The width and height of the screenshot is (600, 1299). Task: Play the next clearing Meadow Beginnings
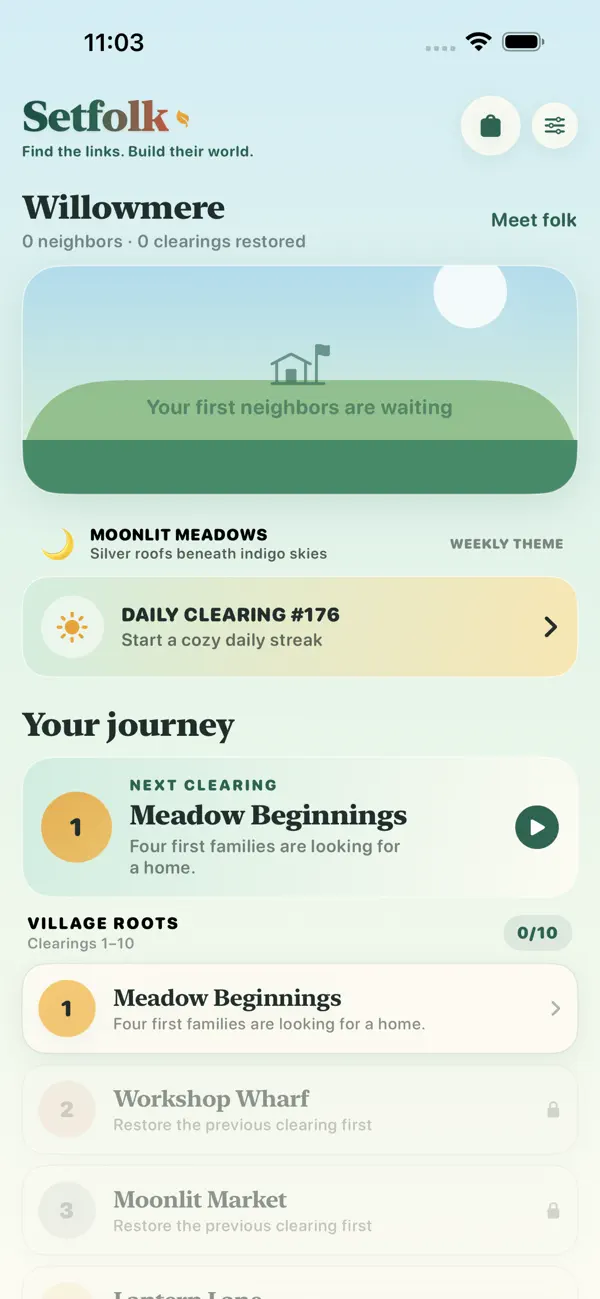pyautogui.click(x=537, y=827)
